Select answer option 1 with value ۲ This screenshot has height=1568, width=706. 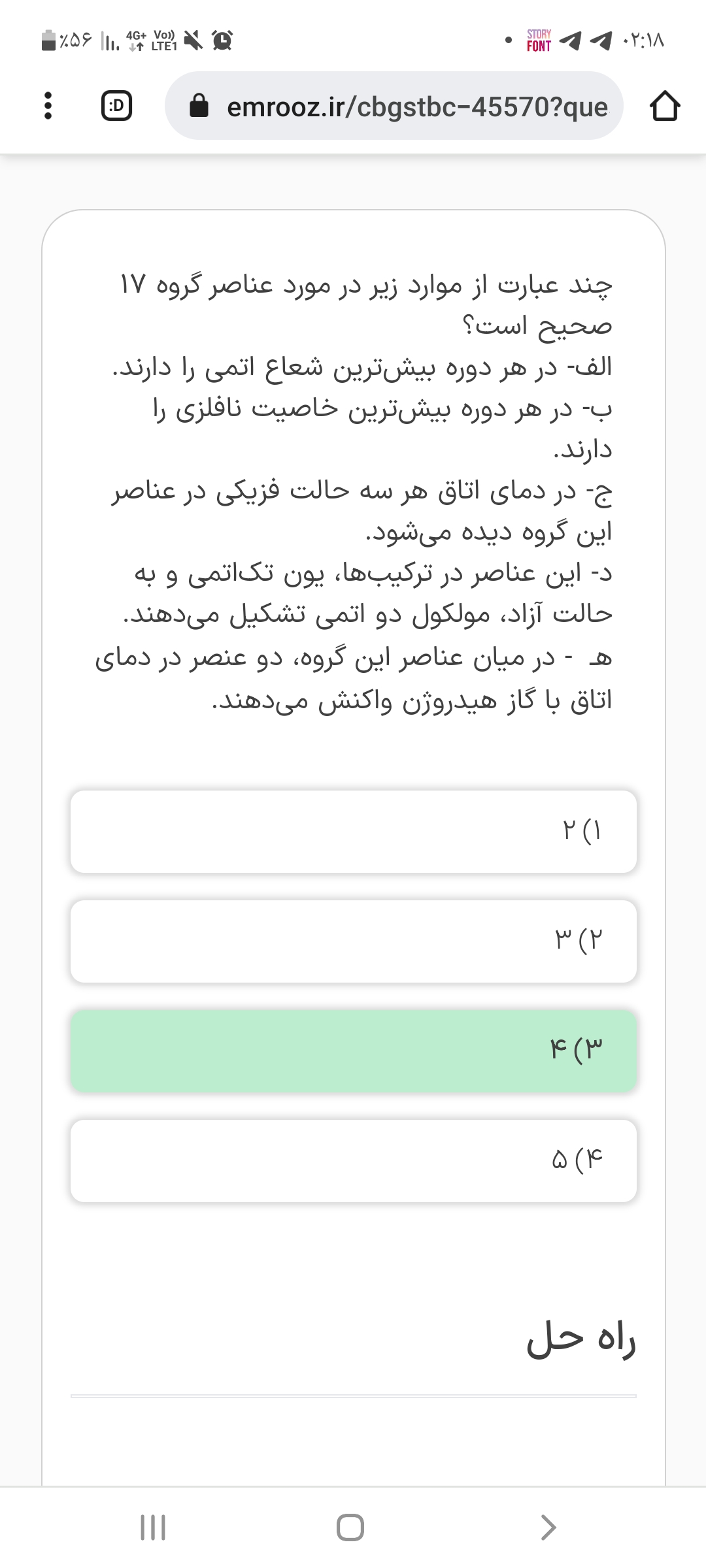click(353, 831)
